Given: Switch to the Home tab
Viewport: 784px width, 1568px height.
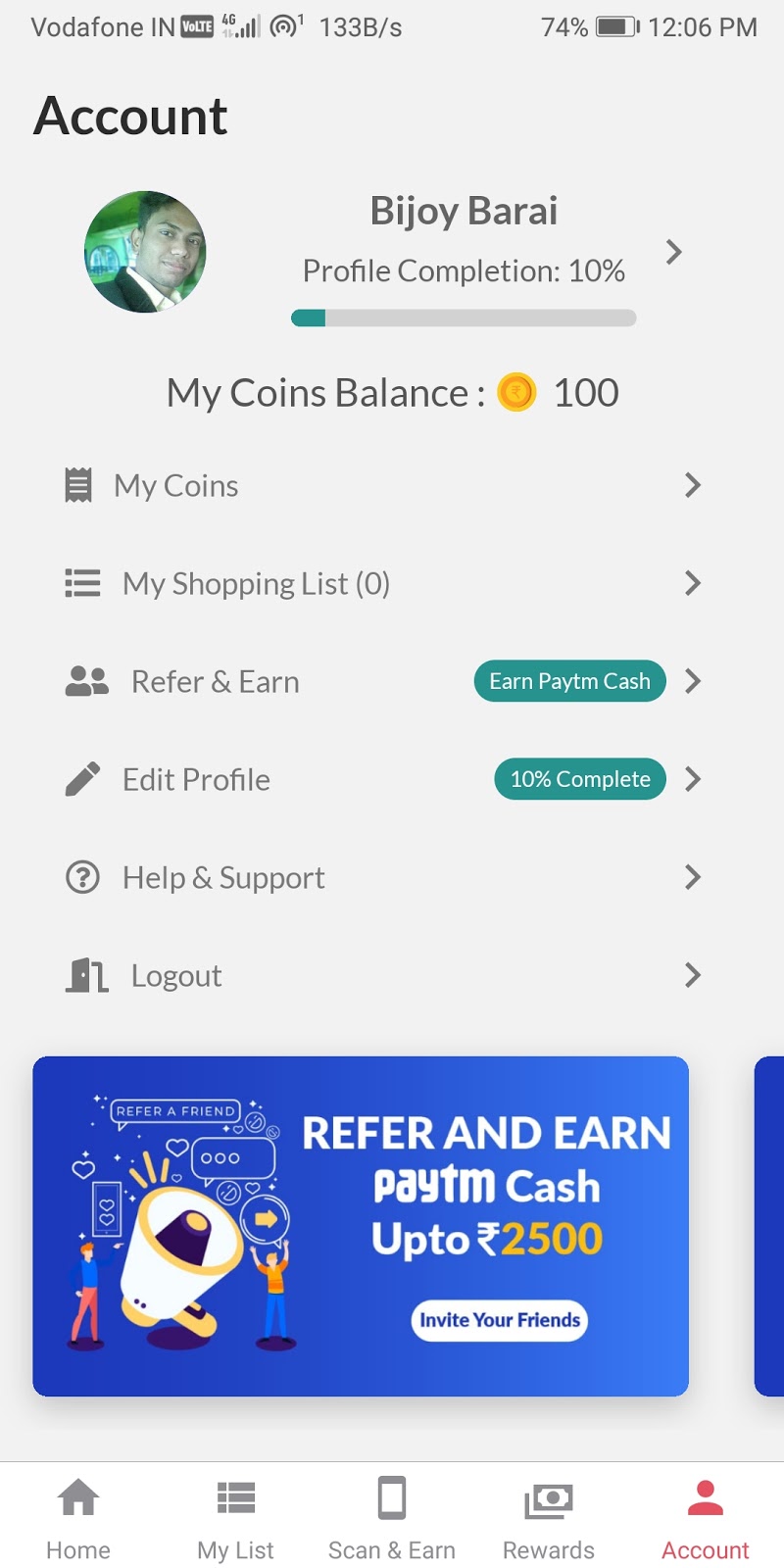Looking at the screenshot, I should pyautogui.click(x=78, y=1517).
